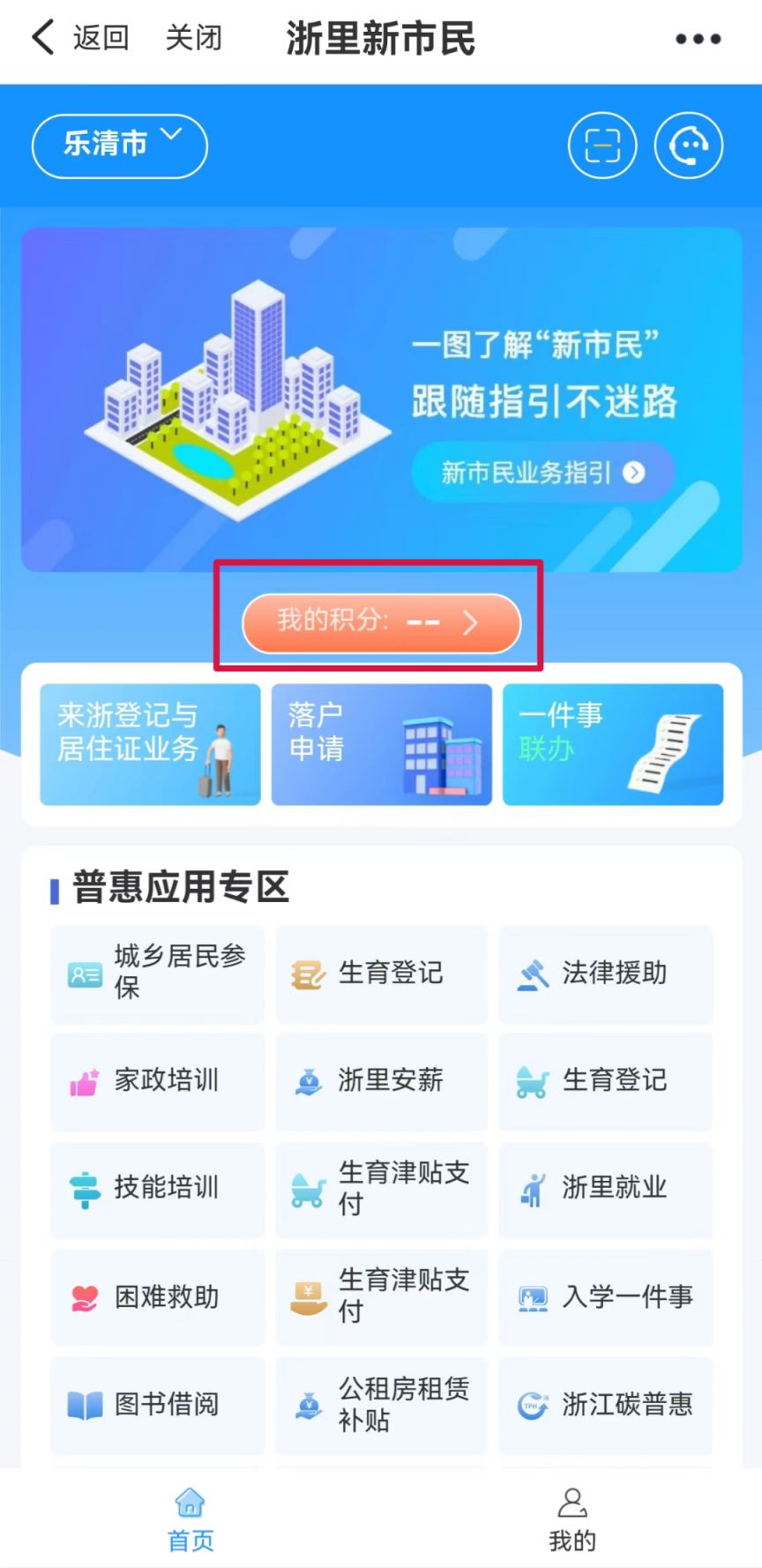Image resolution: width=762 pixels, height=1568 pixels.
Task: Switch to the 我的 tab
Action: [572, 1519]
